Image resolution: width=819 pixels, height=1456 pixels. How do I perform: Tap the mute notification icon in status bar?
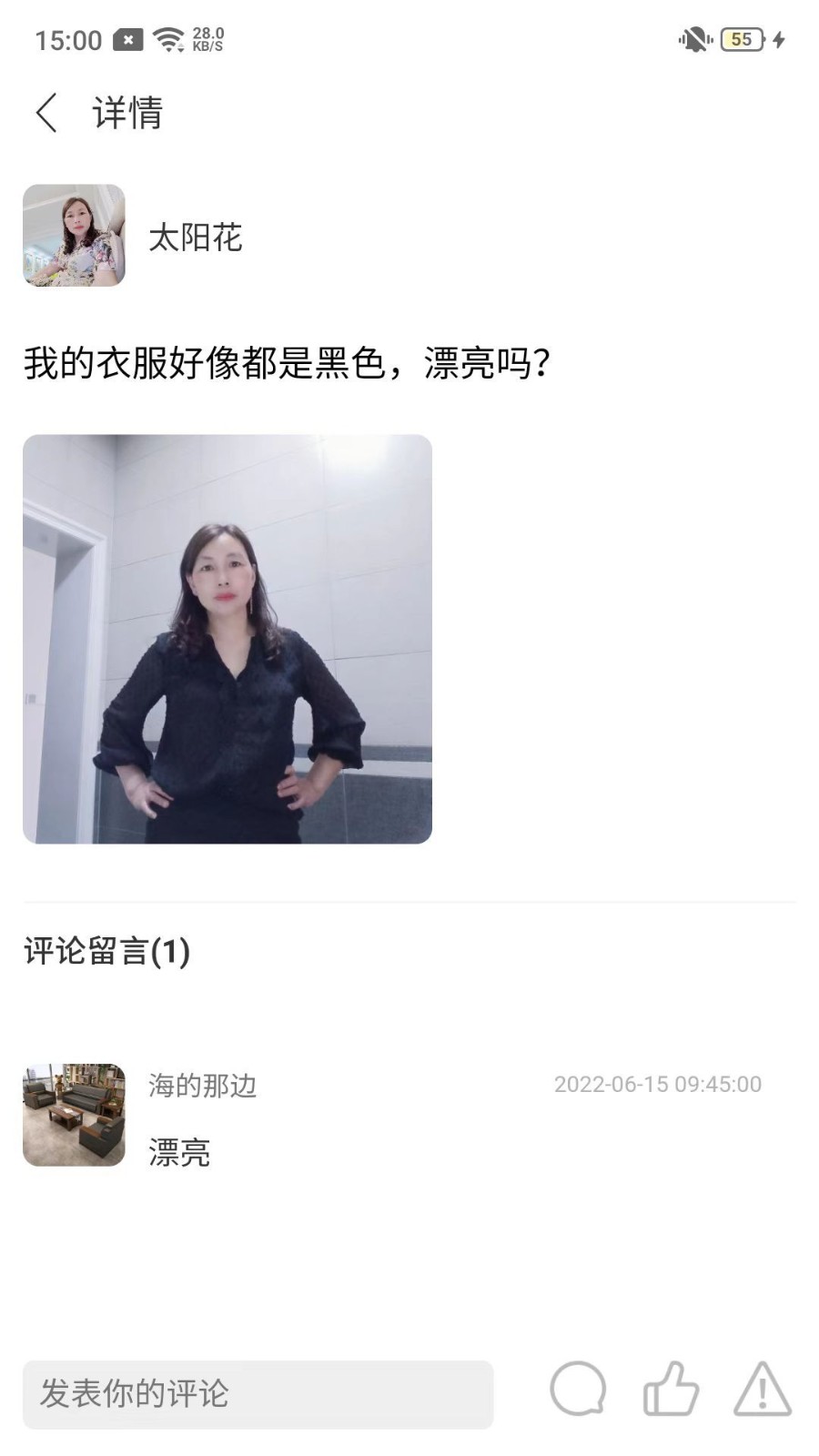pyautogui.click(x=694, y=38)
